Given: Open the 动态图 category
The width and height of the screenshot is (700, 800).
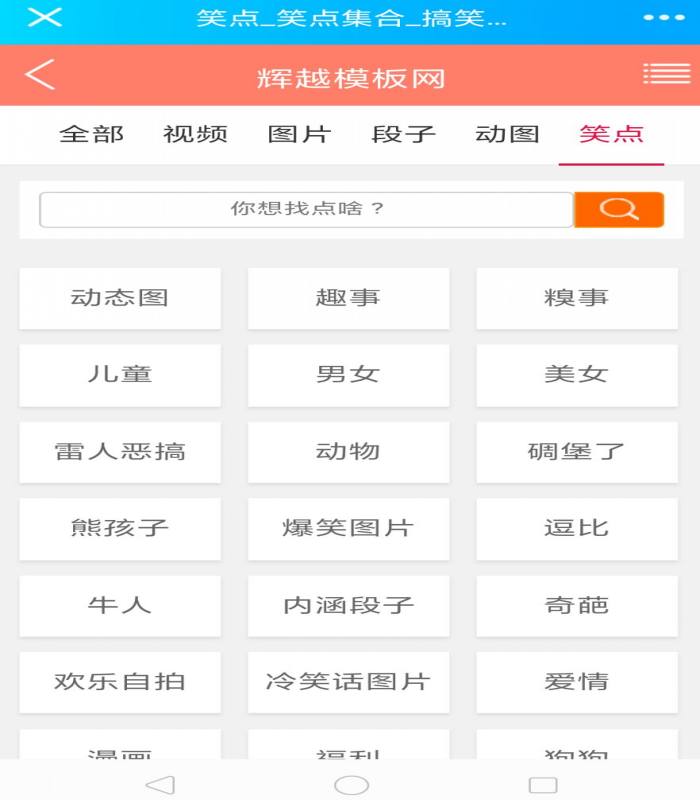Looking at the screenshot, I should 120,298.
